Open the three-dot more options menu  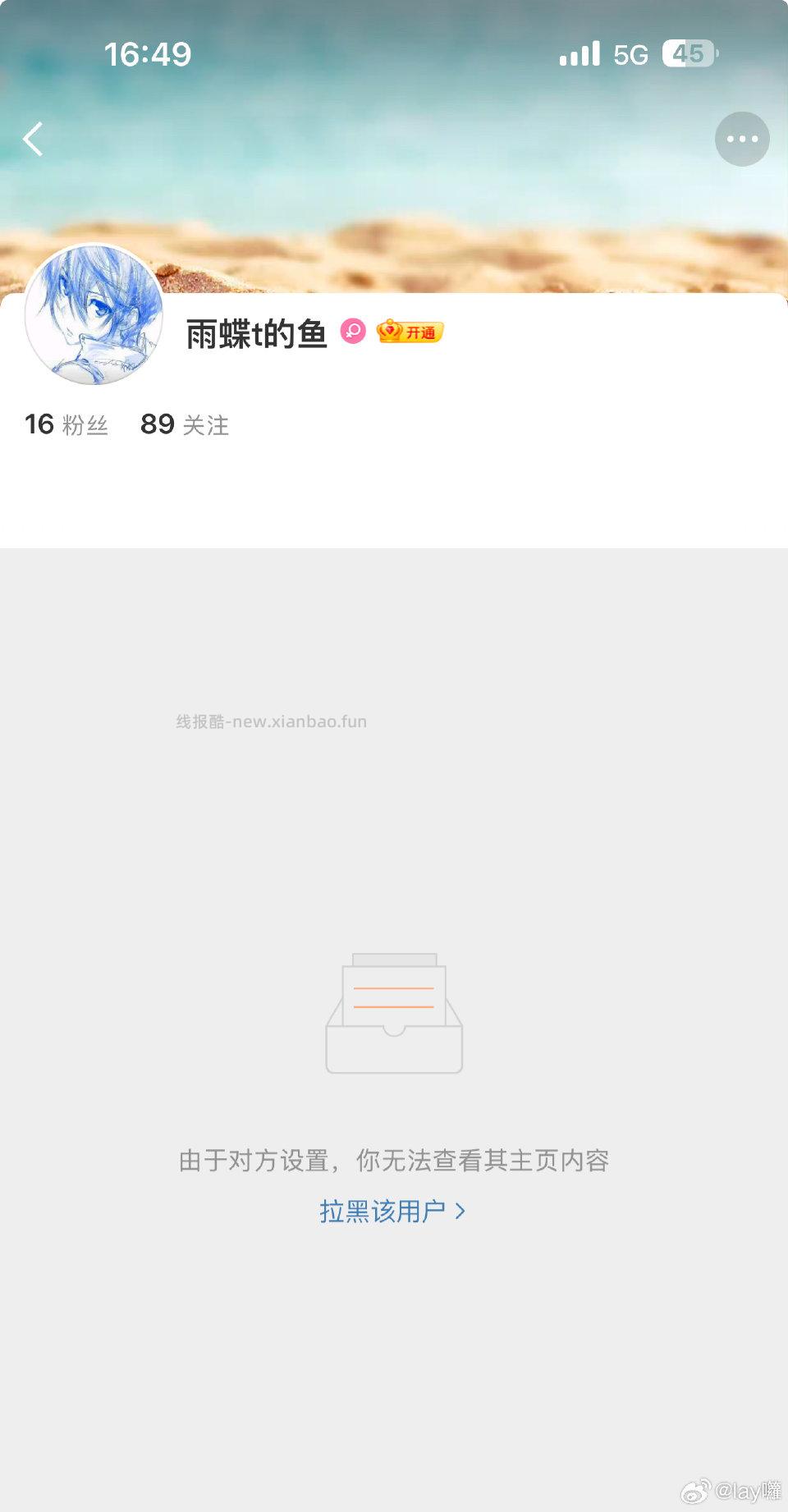(742, 139)
